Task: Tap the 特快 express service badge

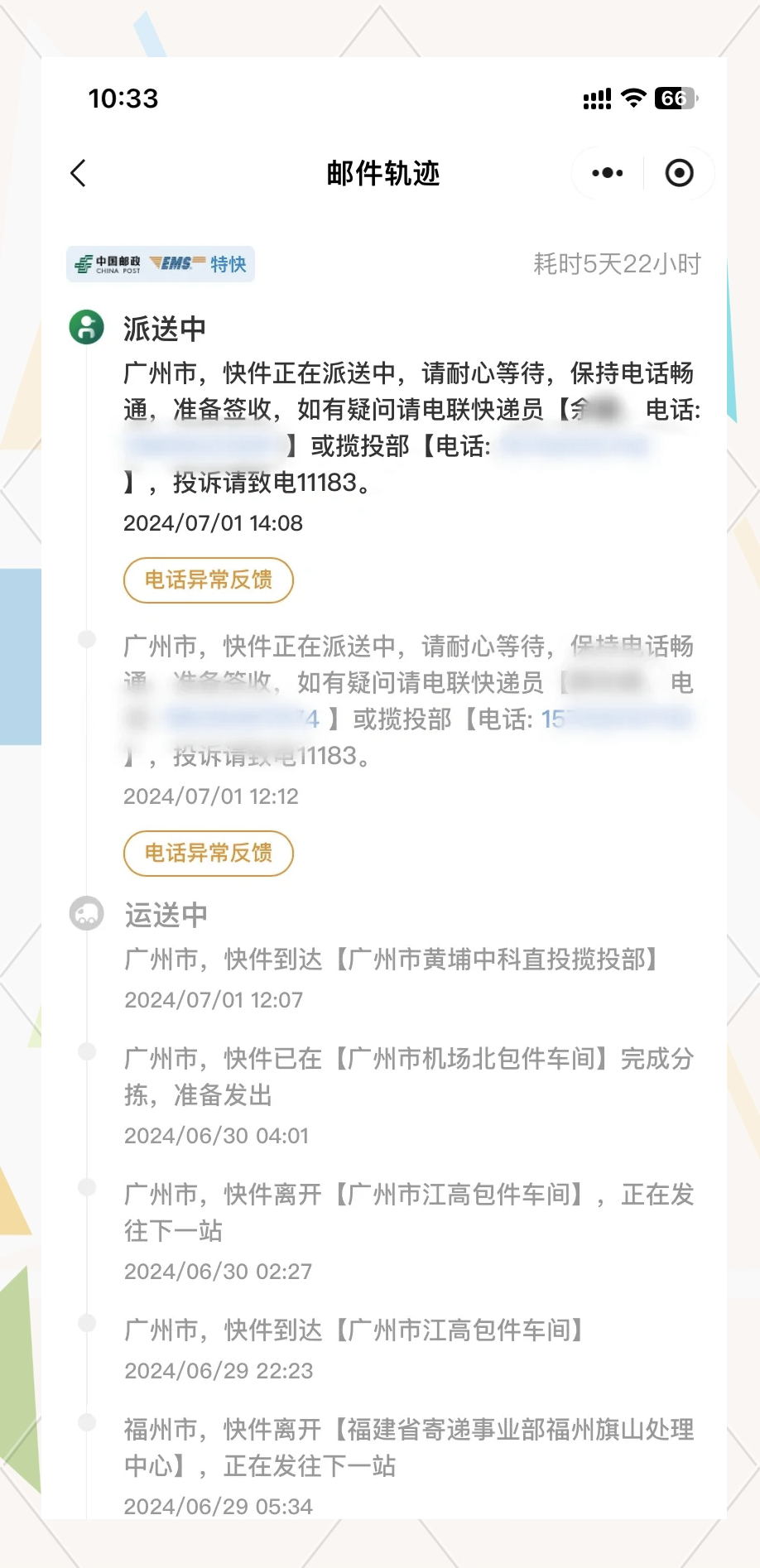Action: coord(228,264)
